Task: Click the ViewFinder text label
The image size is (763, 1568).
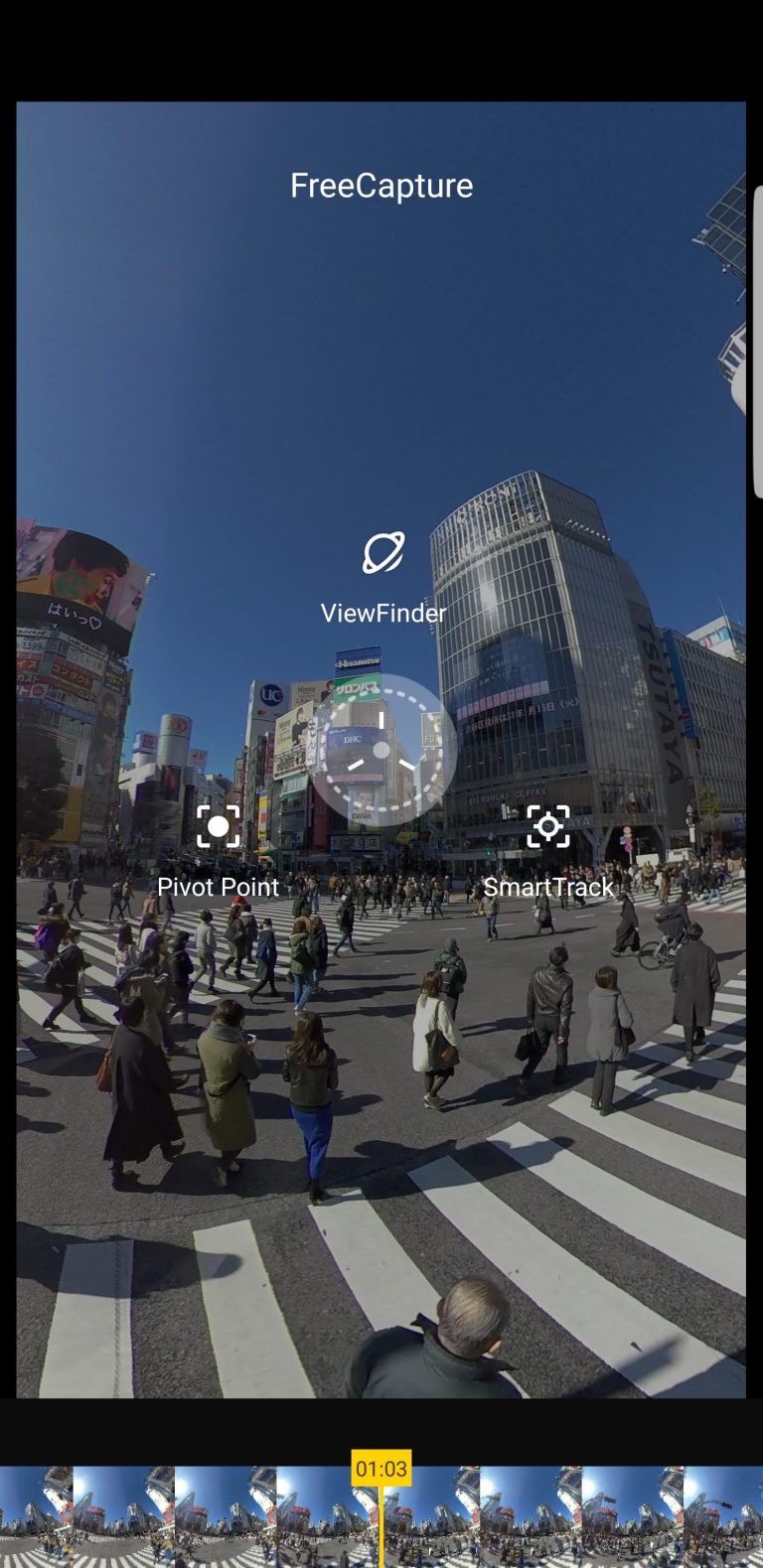Action: [x=381, y=613]
